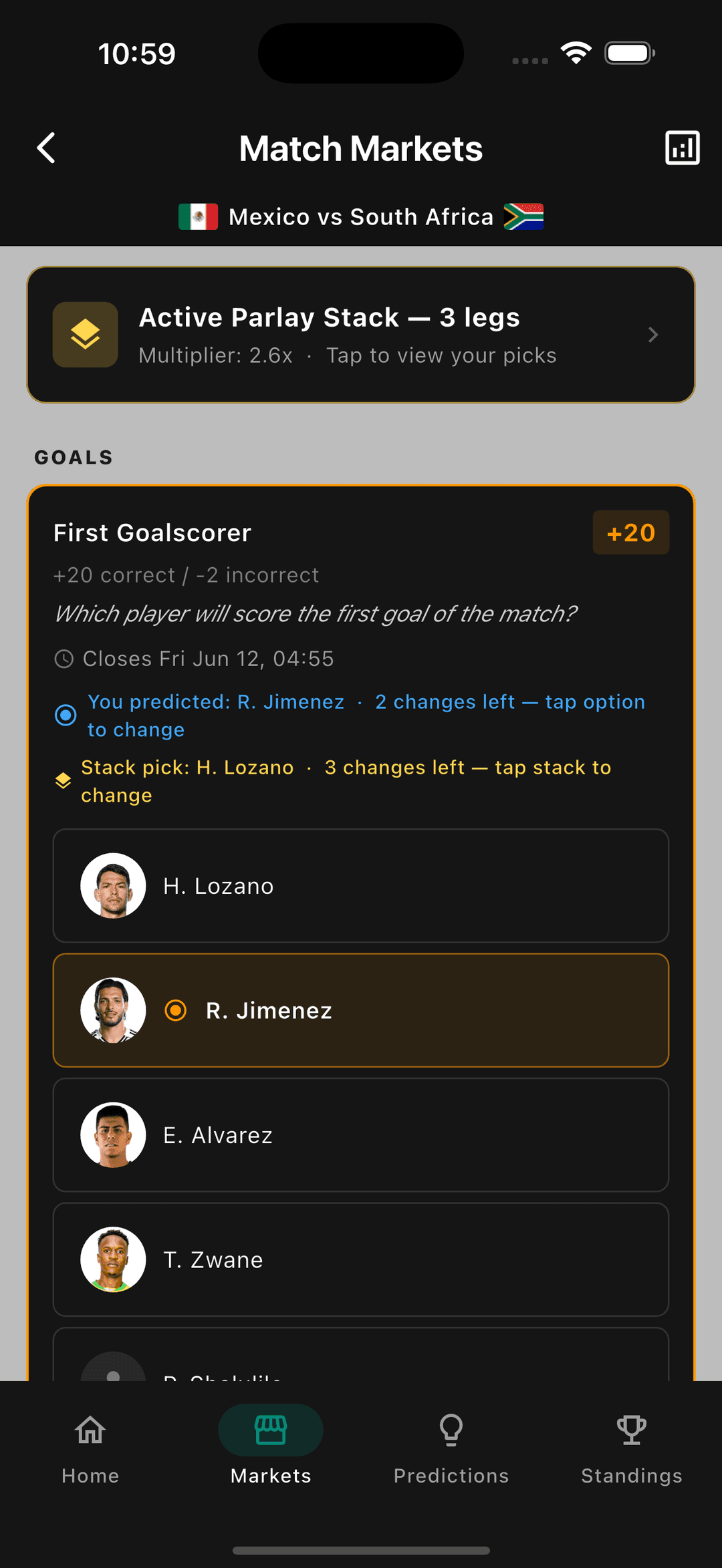The image size is (722, 1568).
Task: Tap the blue prediction radio indicator
Action: click(65, 714)
